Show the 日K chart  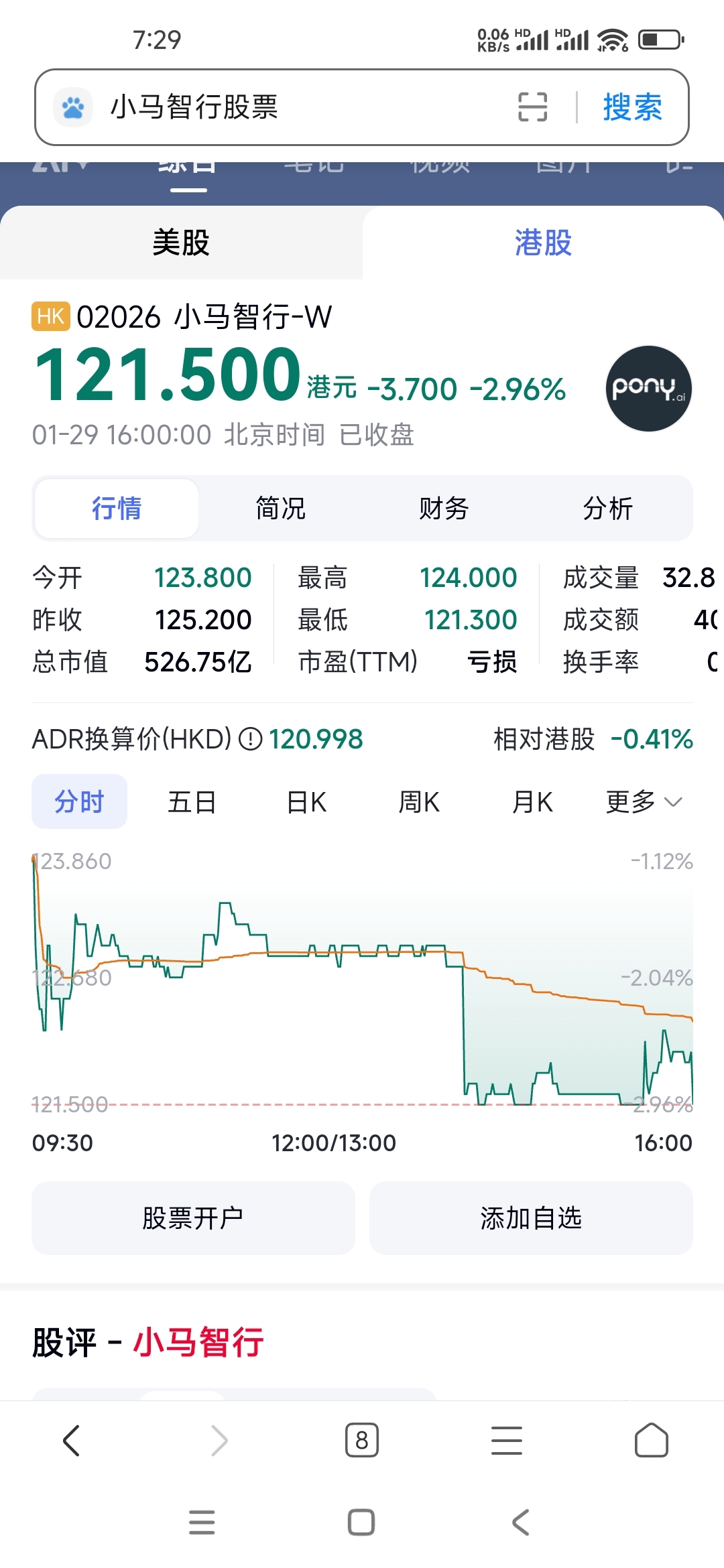(306, 801)
